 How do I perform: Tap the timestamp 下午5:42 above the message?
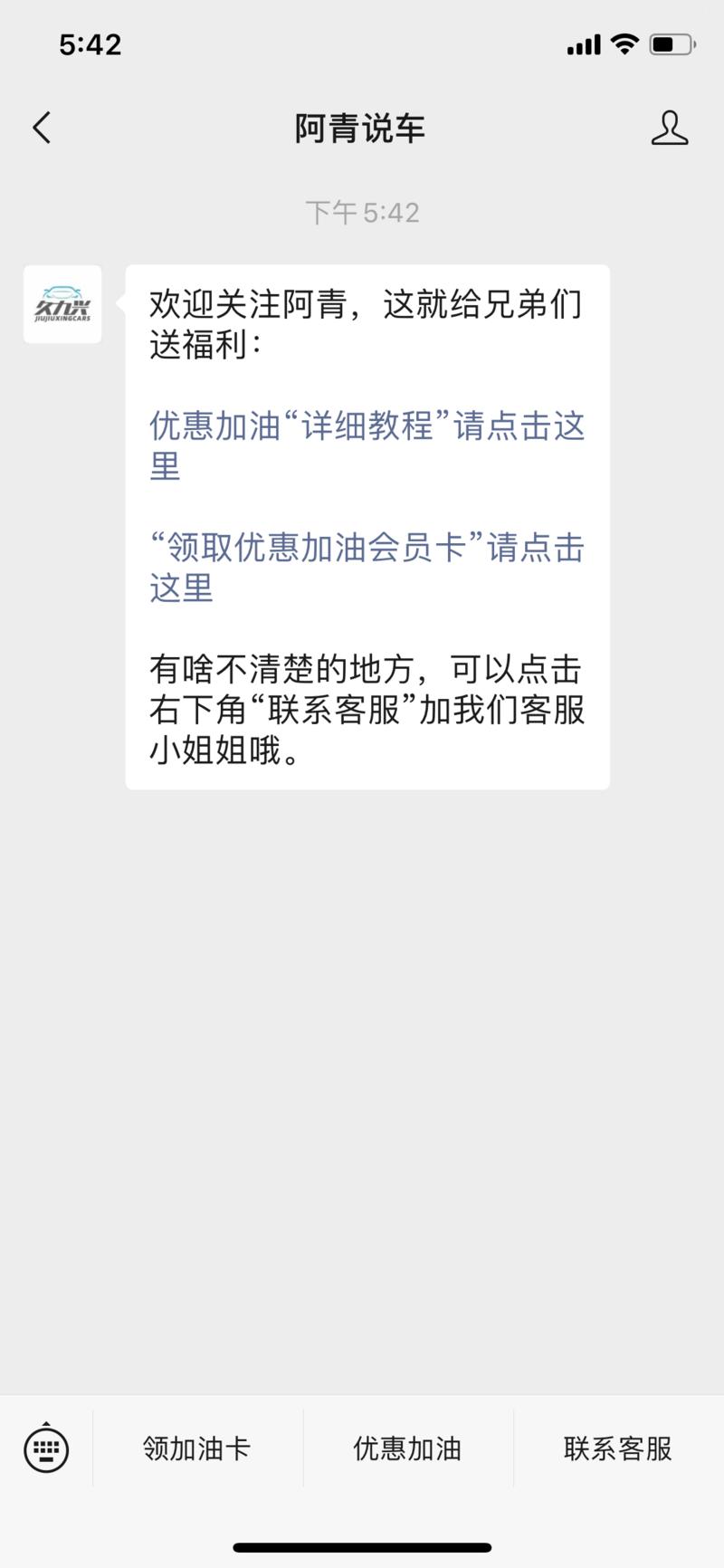361,211
